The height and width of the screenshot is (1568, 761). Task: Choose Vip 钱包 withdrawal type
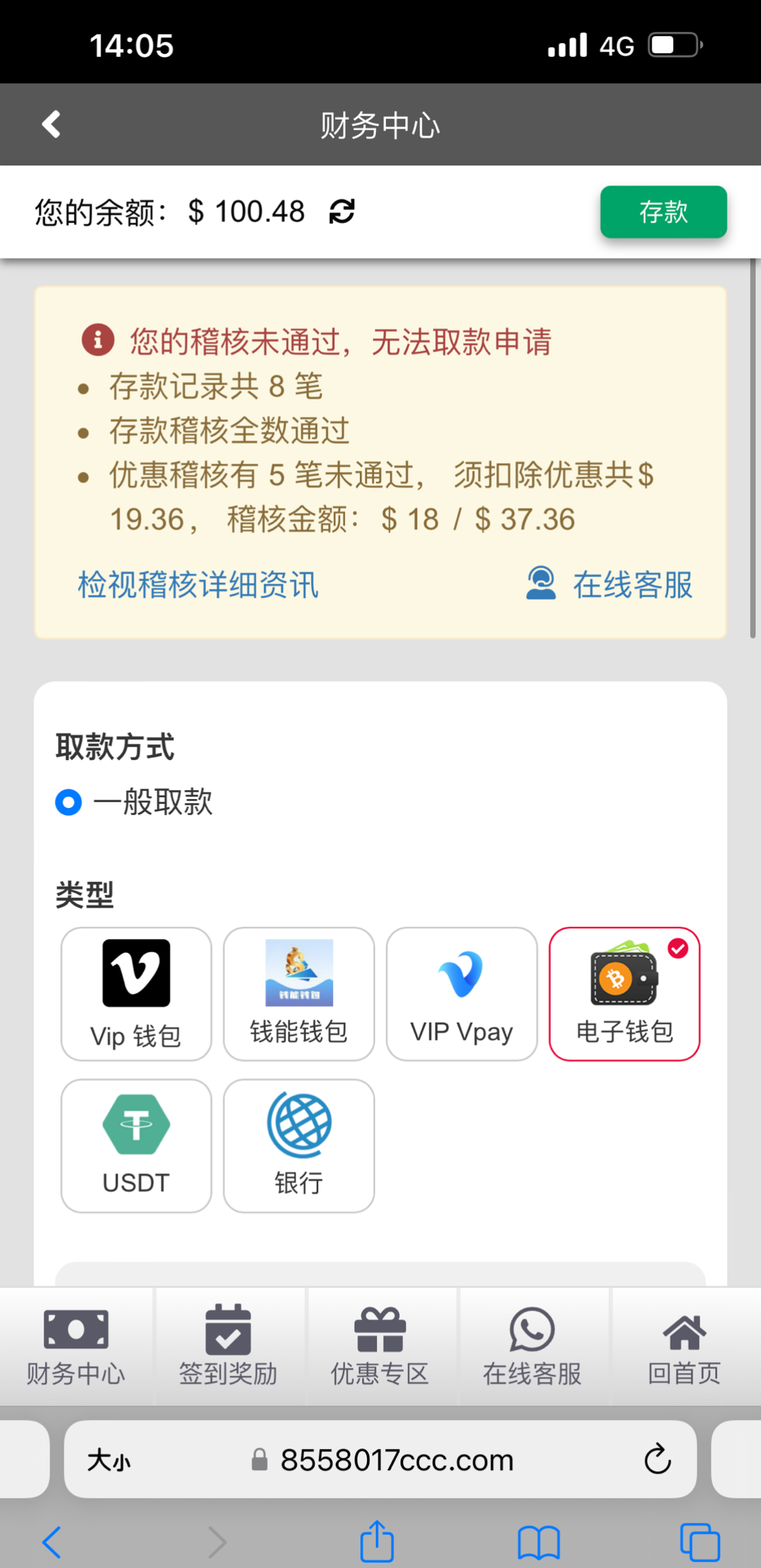136,993
